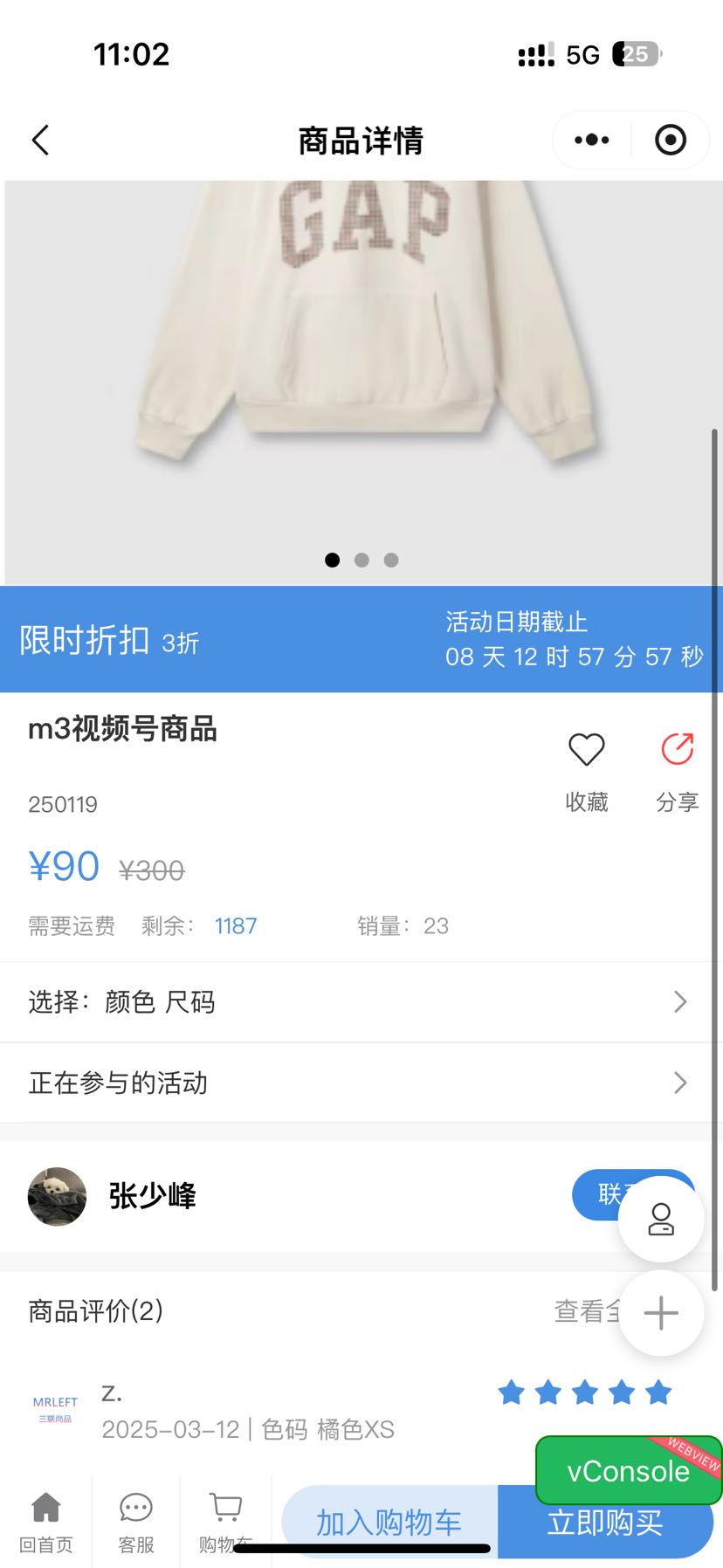723x1568 pixels.
Task: Close the mini program via the circle icon
Action: (670, 140)
